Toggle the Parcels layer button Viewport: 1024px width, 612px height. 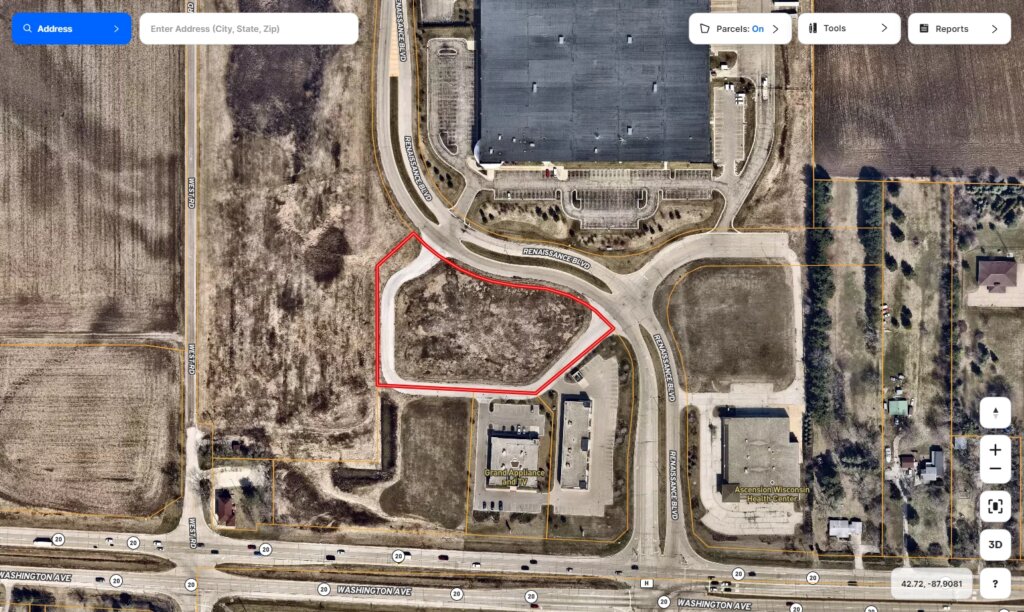pos(739,29)
